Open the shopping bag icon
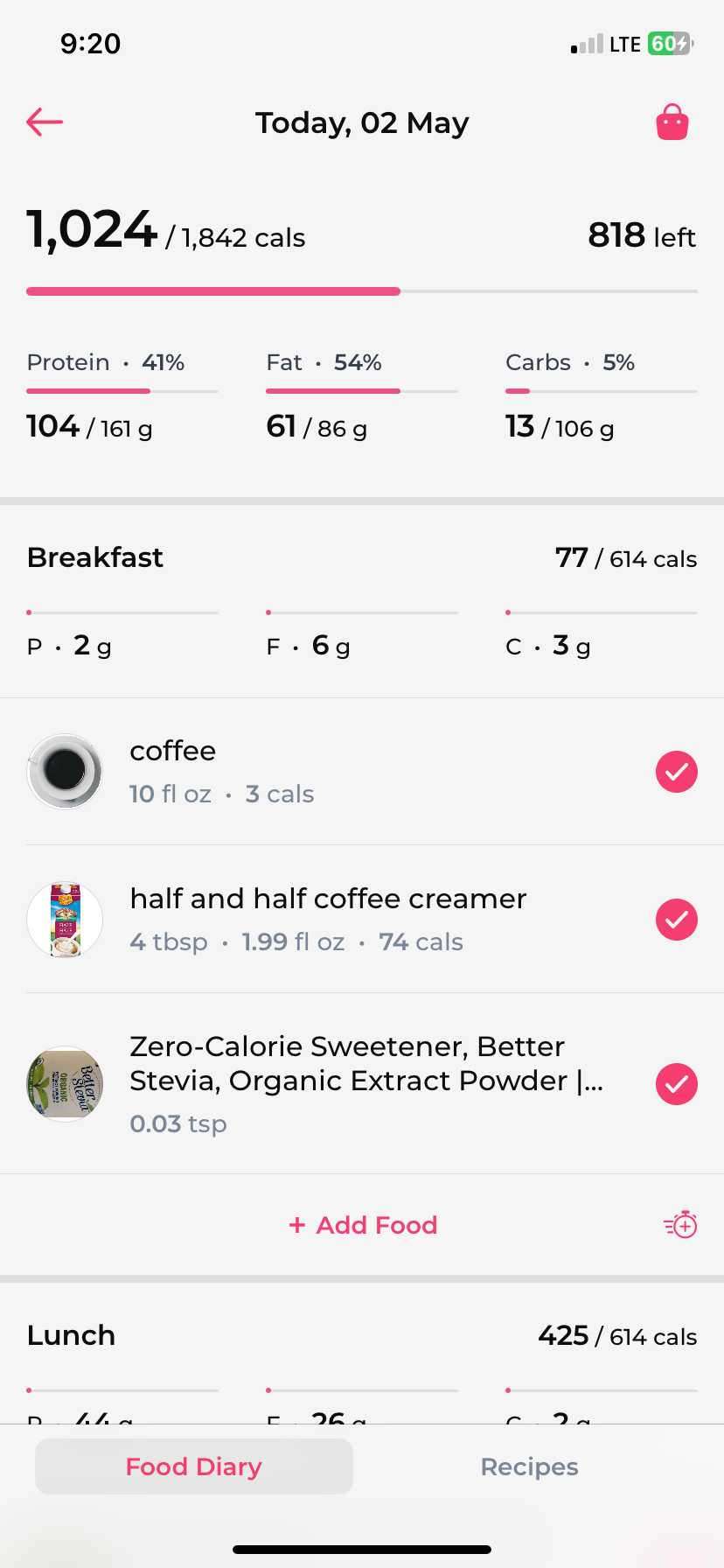724x1568 pixels. (672, 122)
